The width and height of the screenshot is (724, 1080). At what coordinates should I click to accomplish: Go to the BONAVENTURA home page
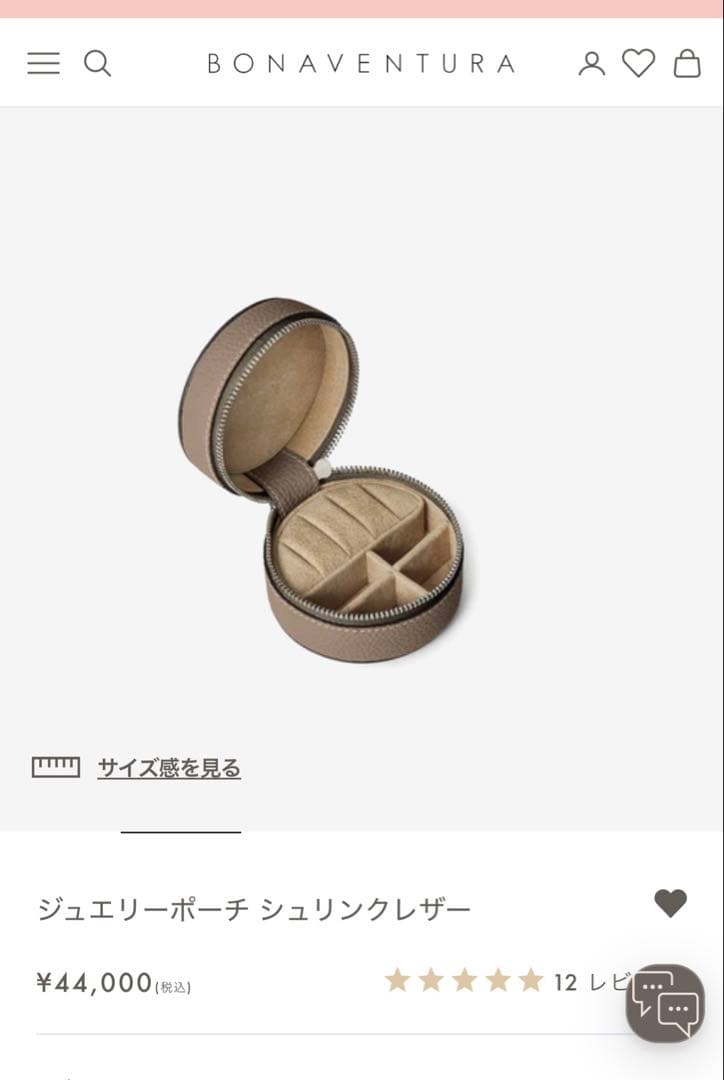click(x=361, y=64)
